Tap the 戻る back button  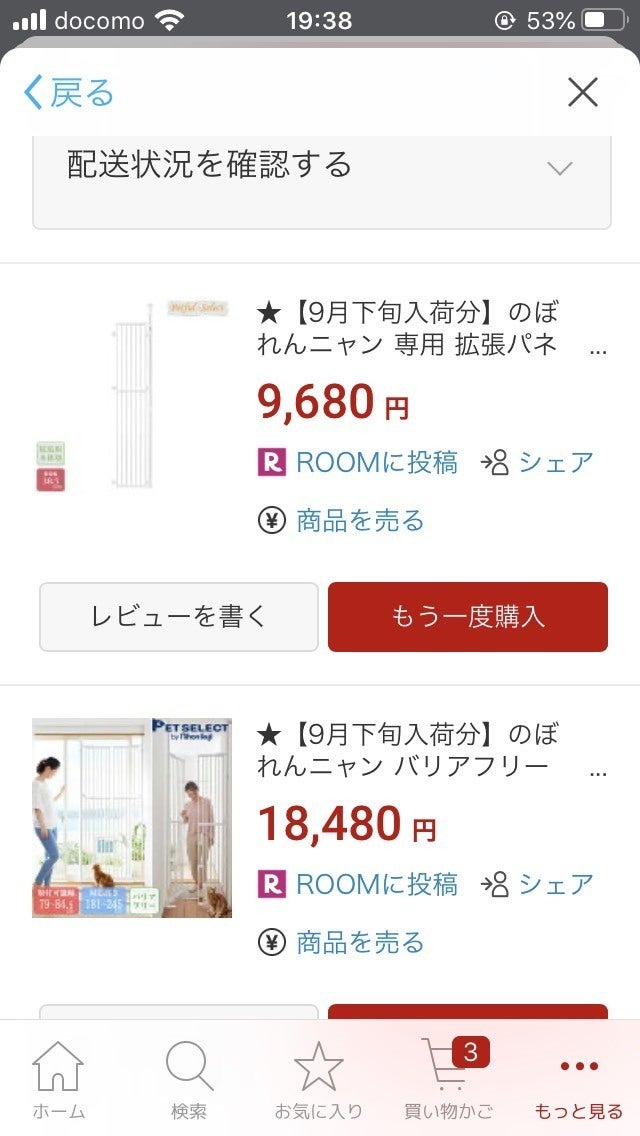(68, 93)
